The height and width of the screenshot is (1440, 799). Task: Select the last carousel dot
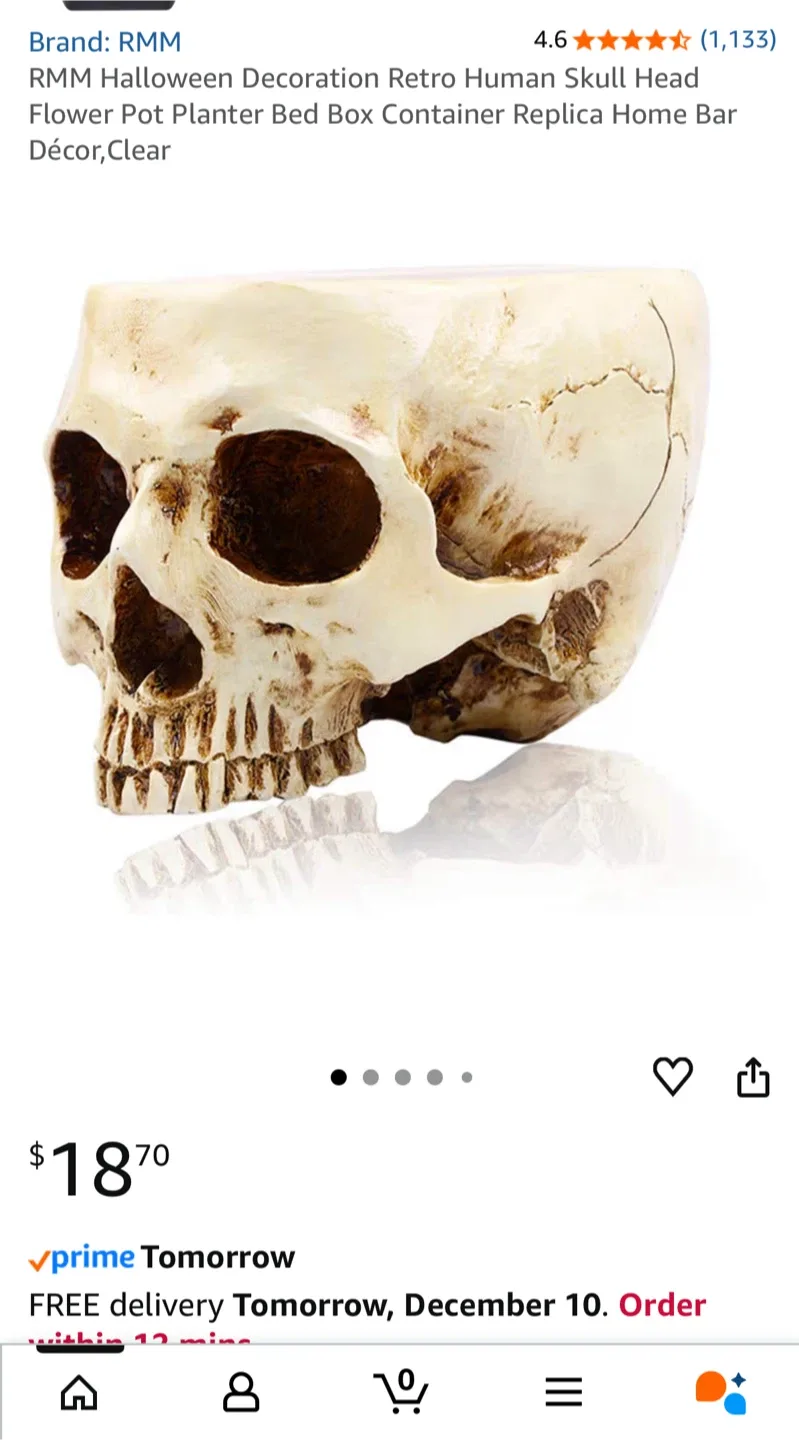pos(466,1077)
